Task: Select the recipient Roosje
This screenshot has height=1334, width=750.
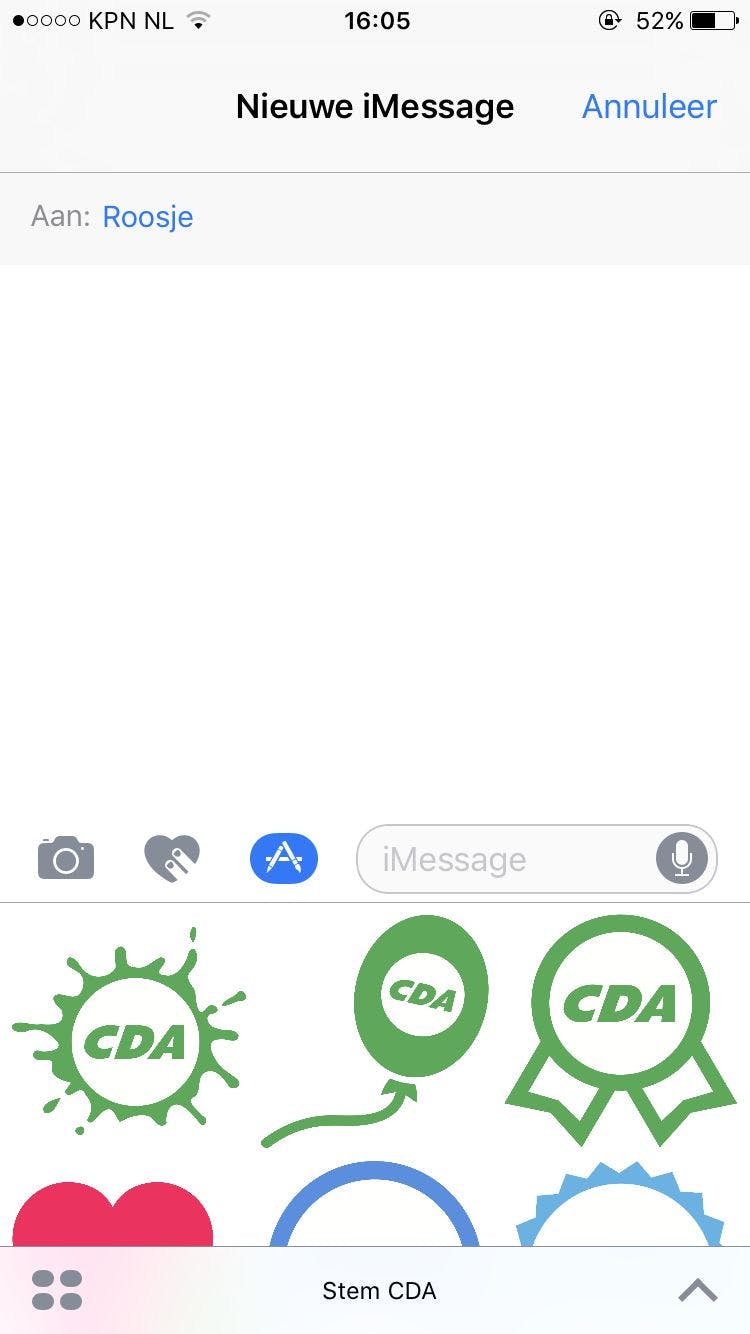Action: tap(148, 217)
